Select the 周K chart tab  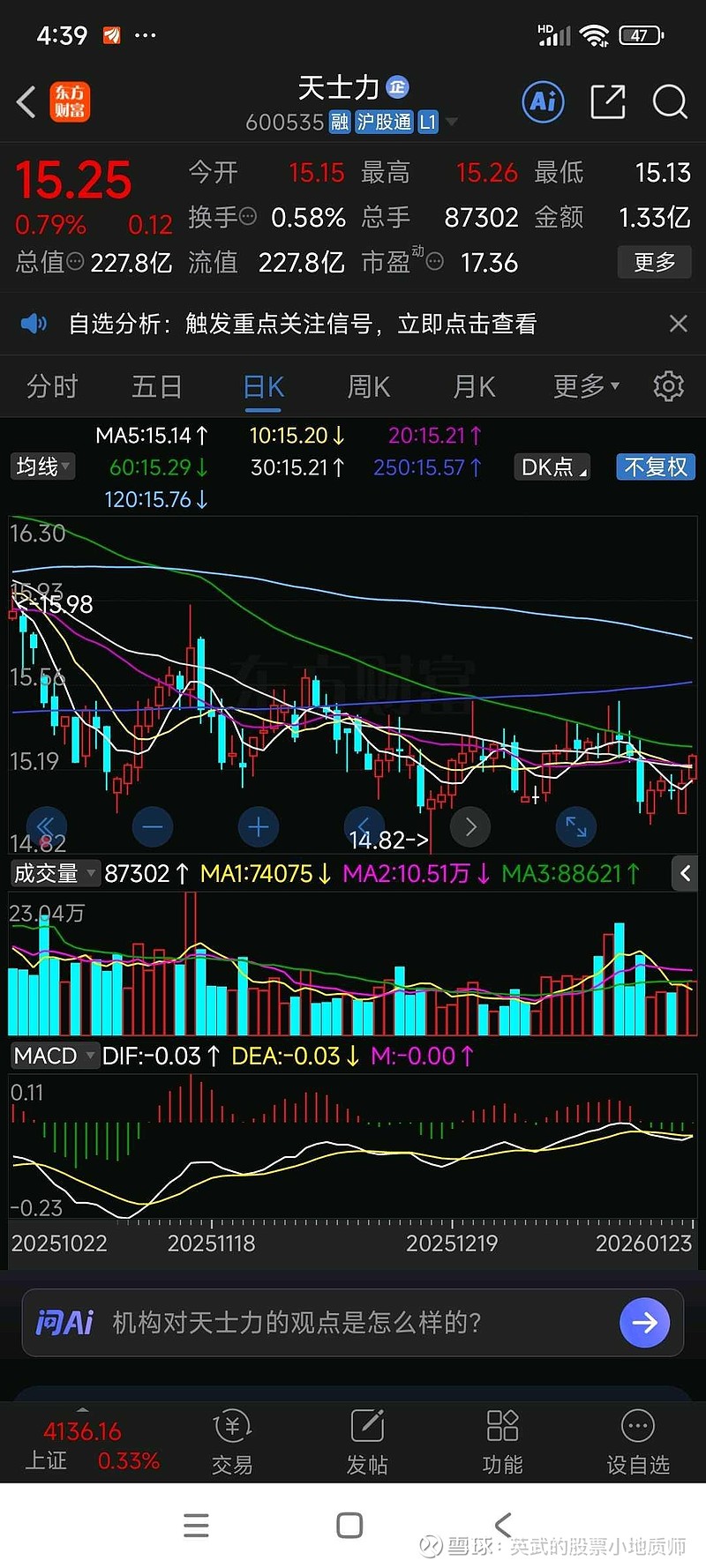pos(368,386)
